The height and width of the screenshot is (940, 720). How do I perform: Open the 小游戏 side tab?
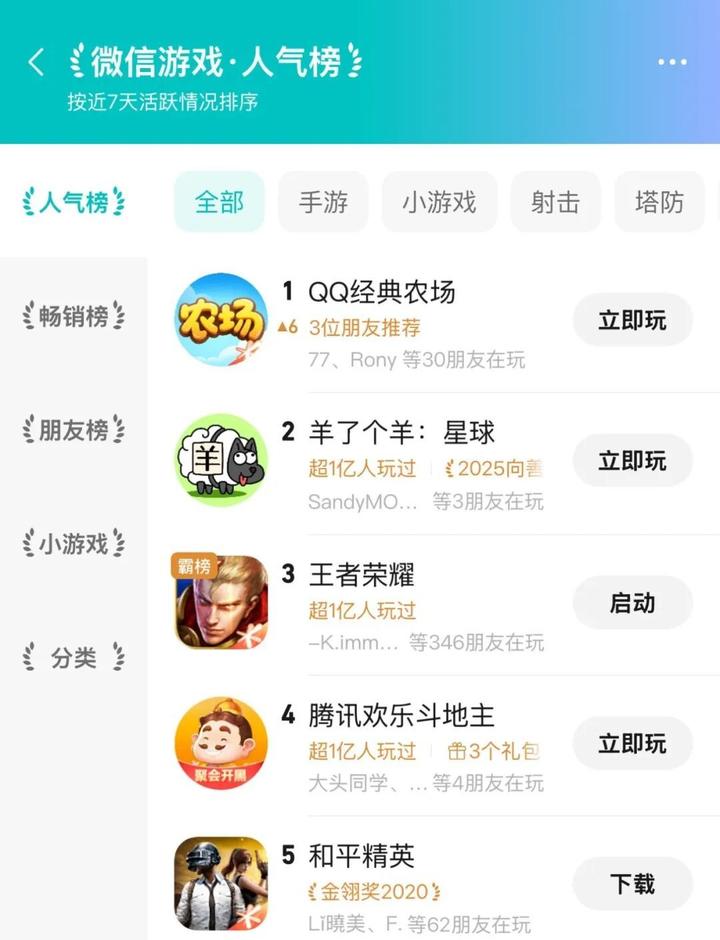tap(74, 545)
